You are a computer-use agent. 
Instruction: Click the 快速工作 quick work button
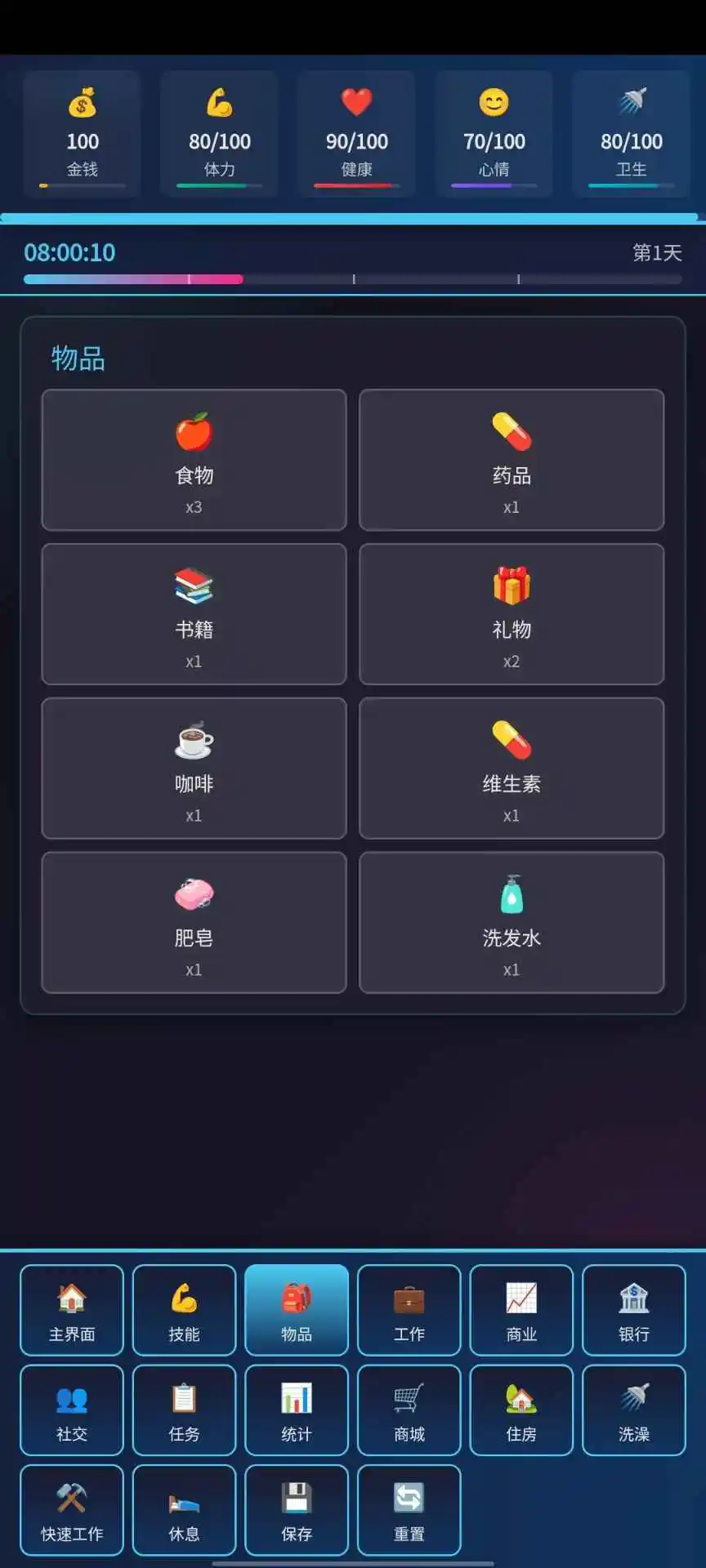pos(71,1510)
